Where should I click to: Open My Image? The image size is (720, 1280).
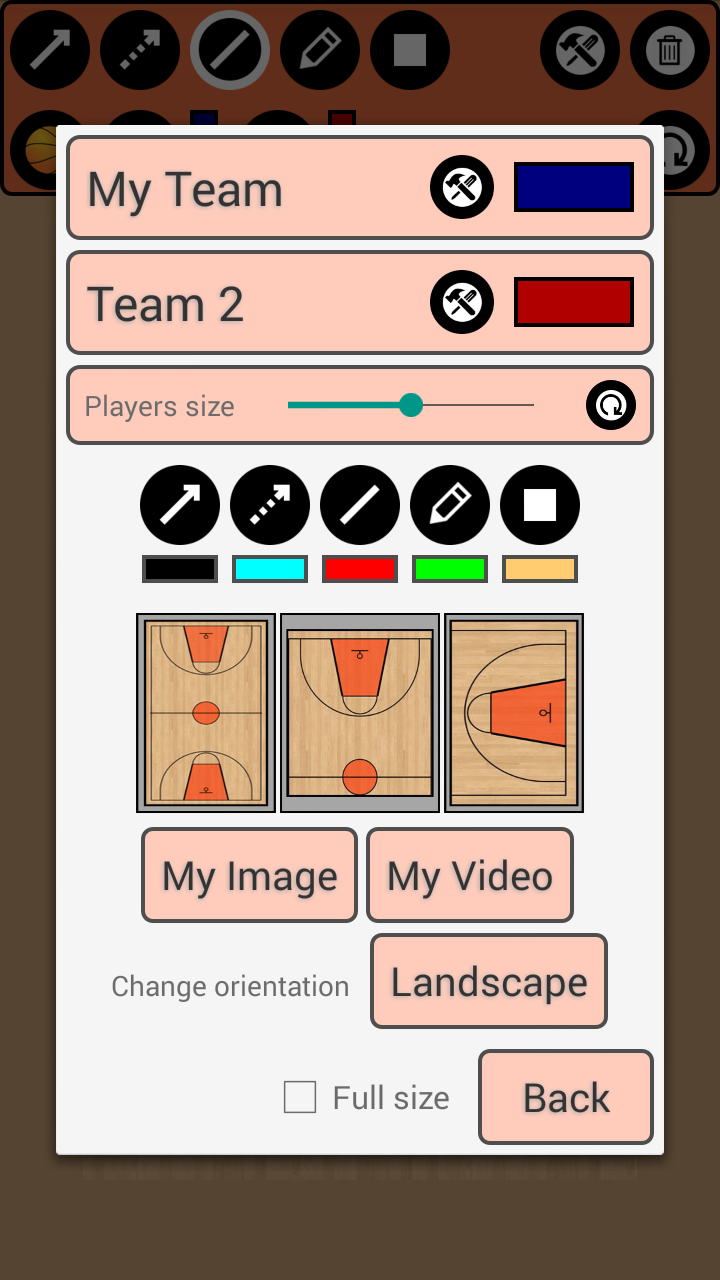tap(249, 875)
